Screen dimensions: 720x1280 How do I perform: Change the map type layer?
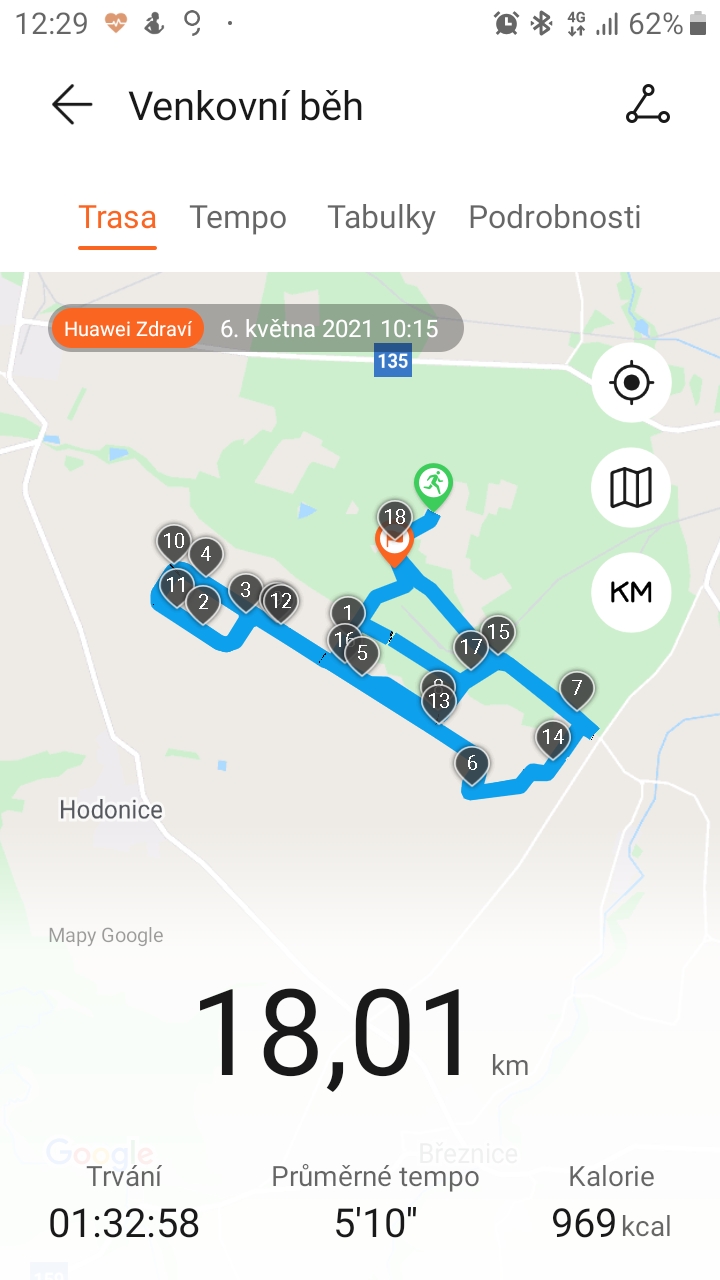(631, 487)
